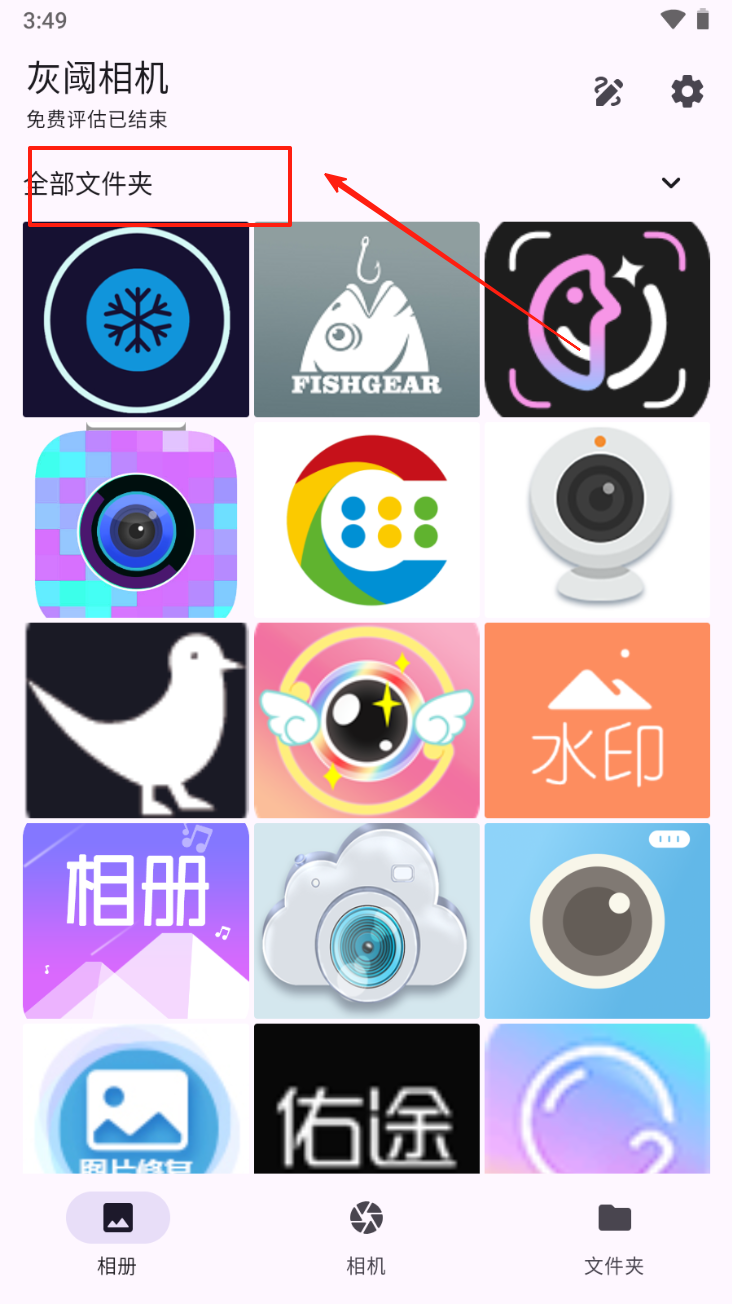Image resolution: width=732 pixels, height=1304 pixels.
Task: Open the black 佑途 image
Action: 367,1098
